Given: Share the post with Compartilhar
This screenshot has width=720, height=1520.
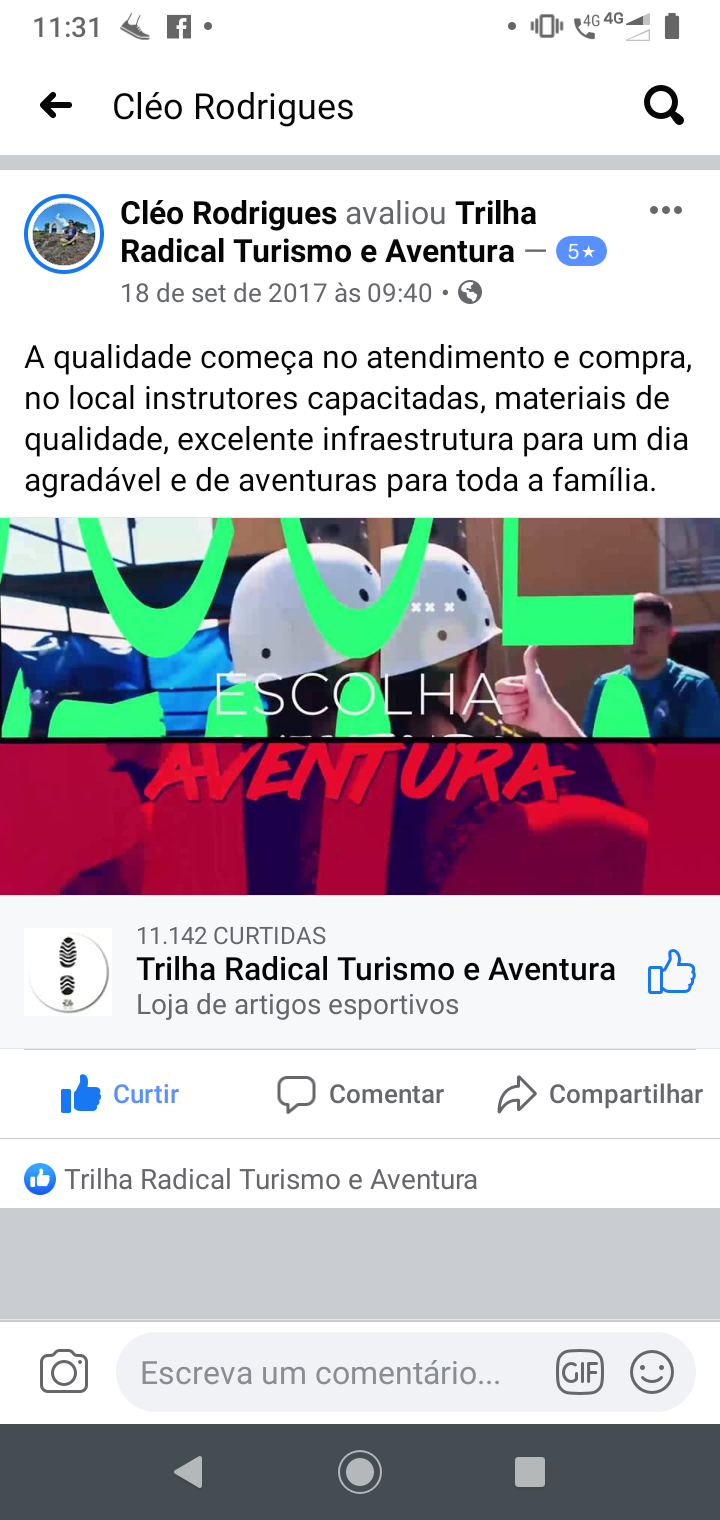Looking at the screenshot, I should point(600,1094).
